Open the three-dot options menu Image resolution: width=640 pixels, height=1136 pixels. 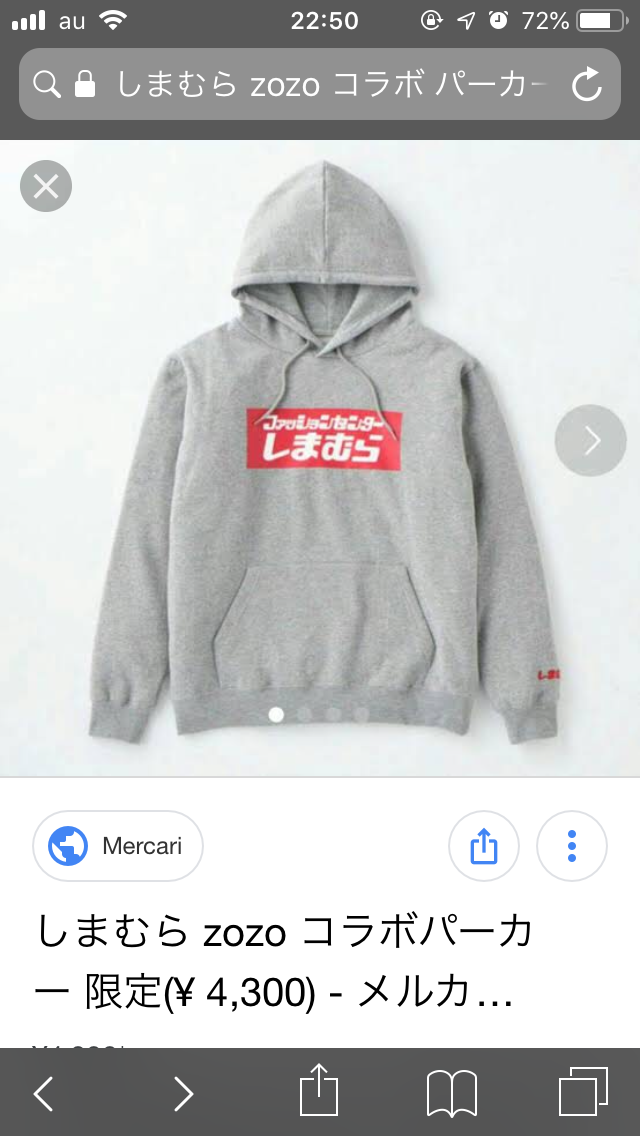(572, 846)
